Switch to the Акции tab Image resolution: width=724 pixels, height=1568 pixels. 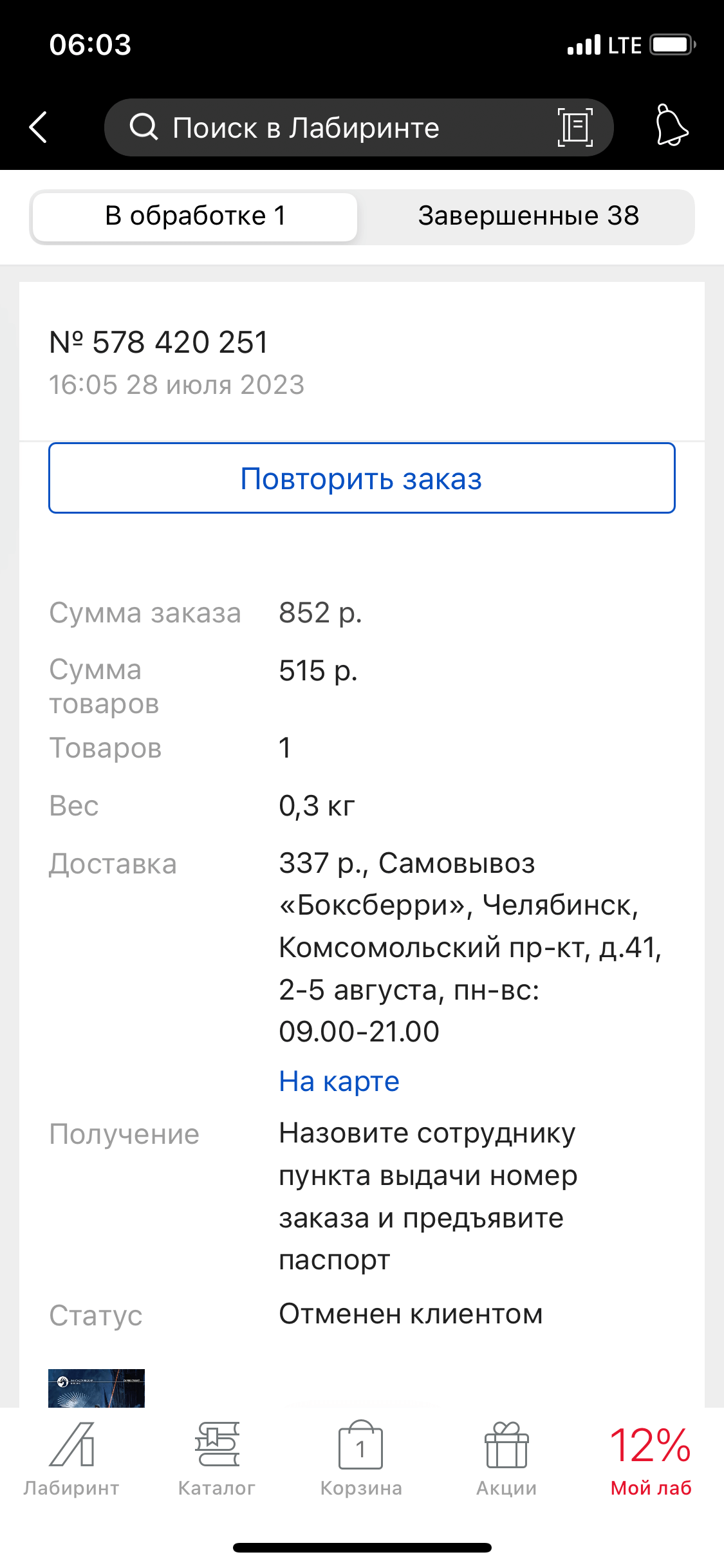tap(506, 1460)
